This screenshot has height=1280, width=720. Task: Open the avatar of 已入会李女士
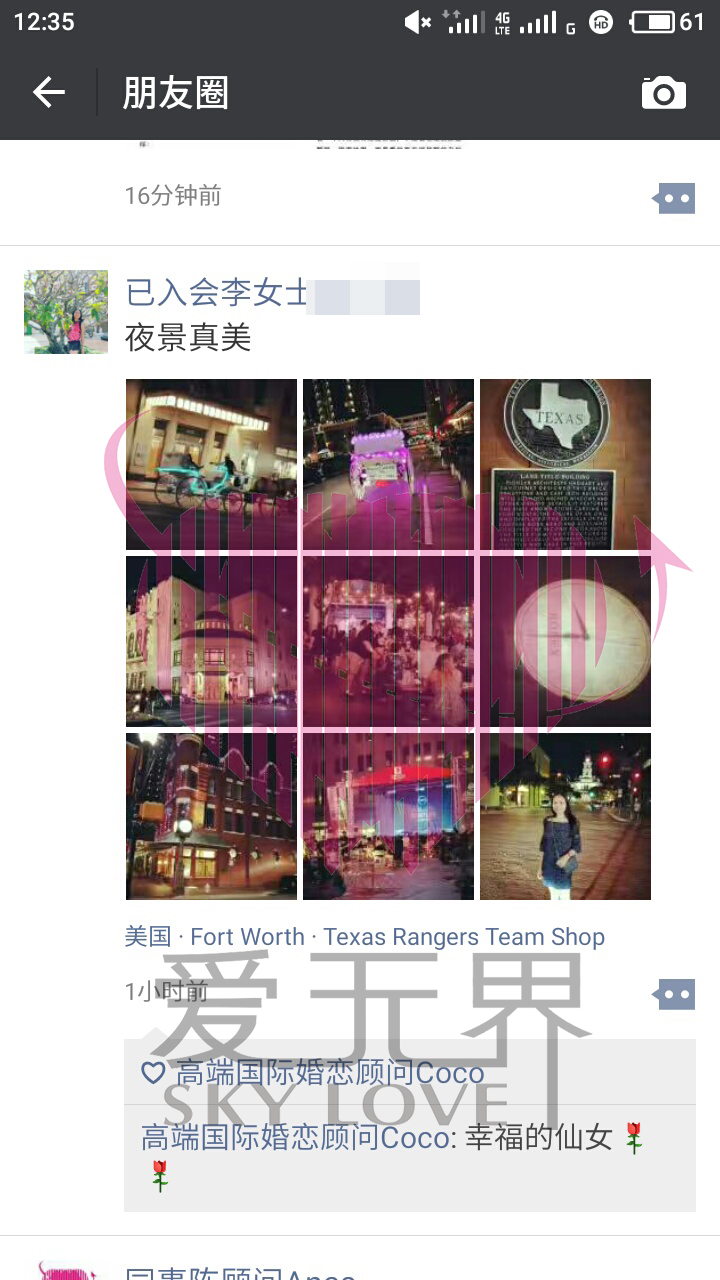pyautogui.click(x=66, y=311)
